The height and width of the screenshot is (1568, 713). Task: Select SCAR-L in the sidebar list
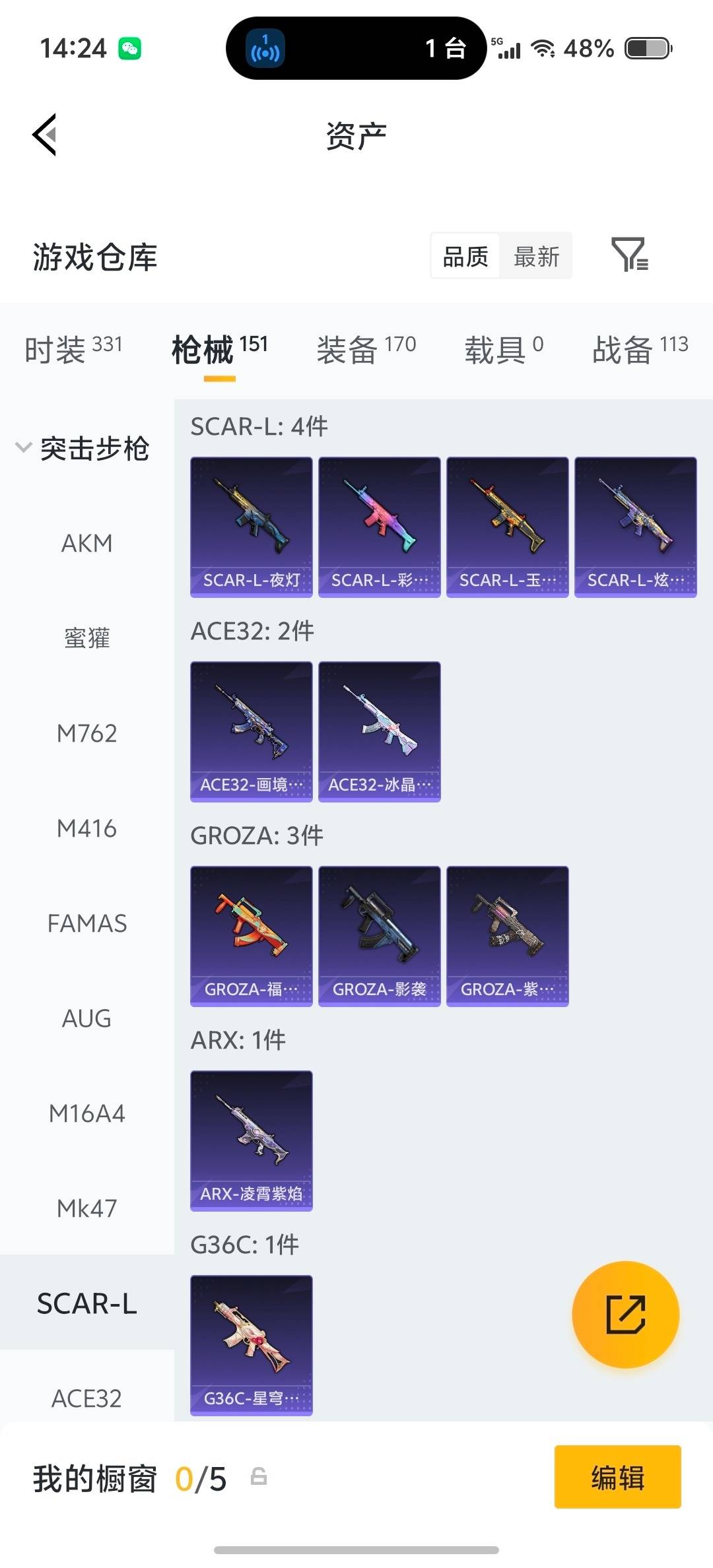tap(87, 1303)
